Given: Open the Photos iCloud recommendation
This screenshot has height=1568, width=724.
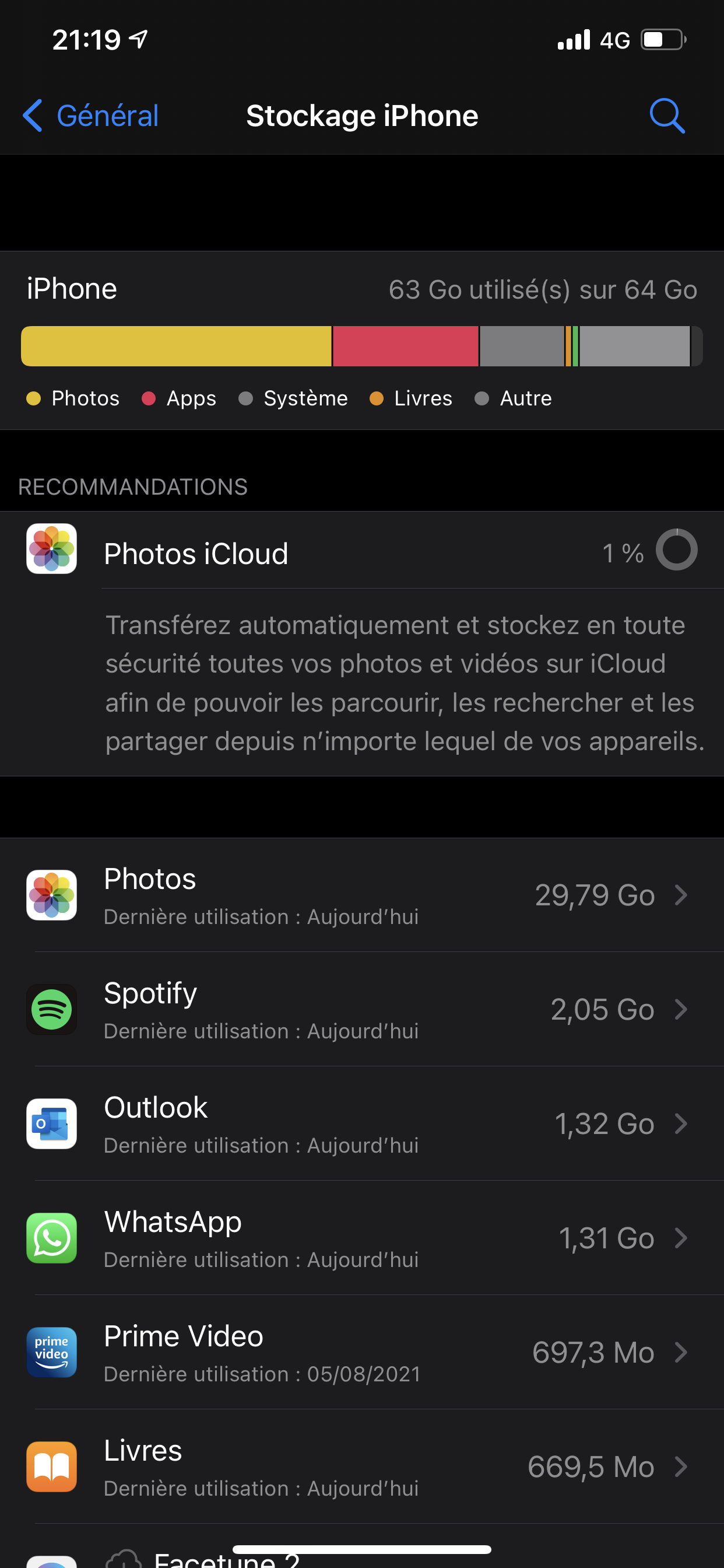Looking at the screenshot, I should pyautogui.click(x=361, y=552).
